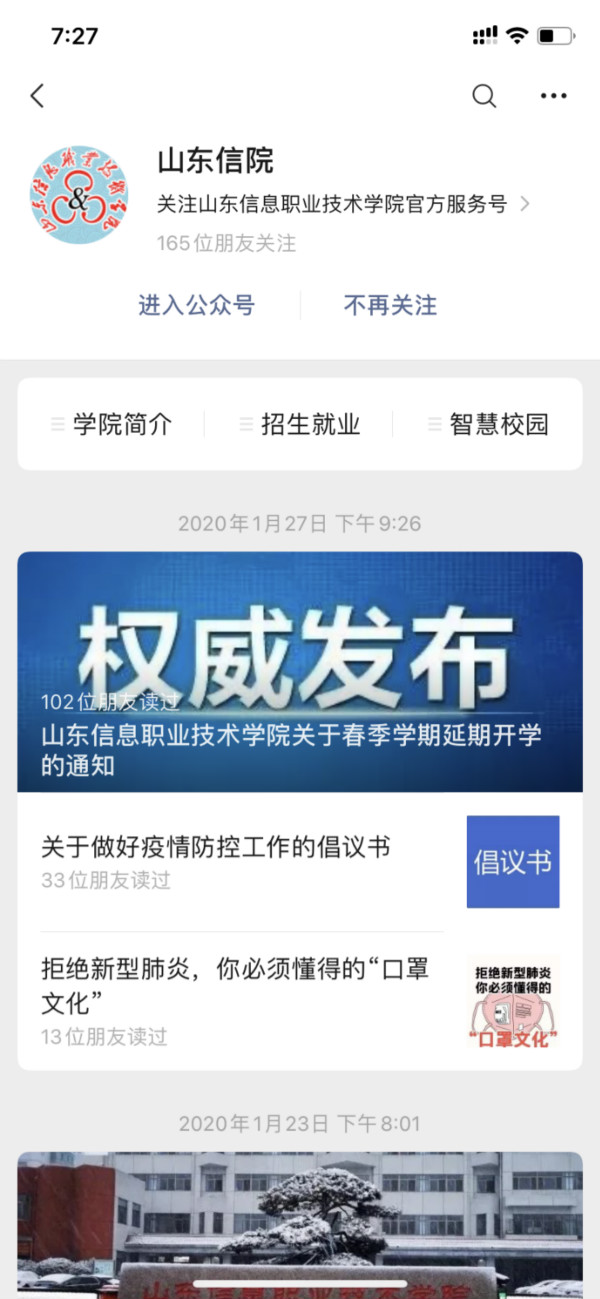Tap 不再关注 to unfollow the account
The image size is (600, 1299).
390,306
